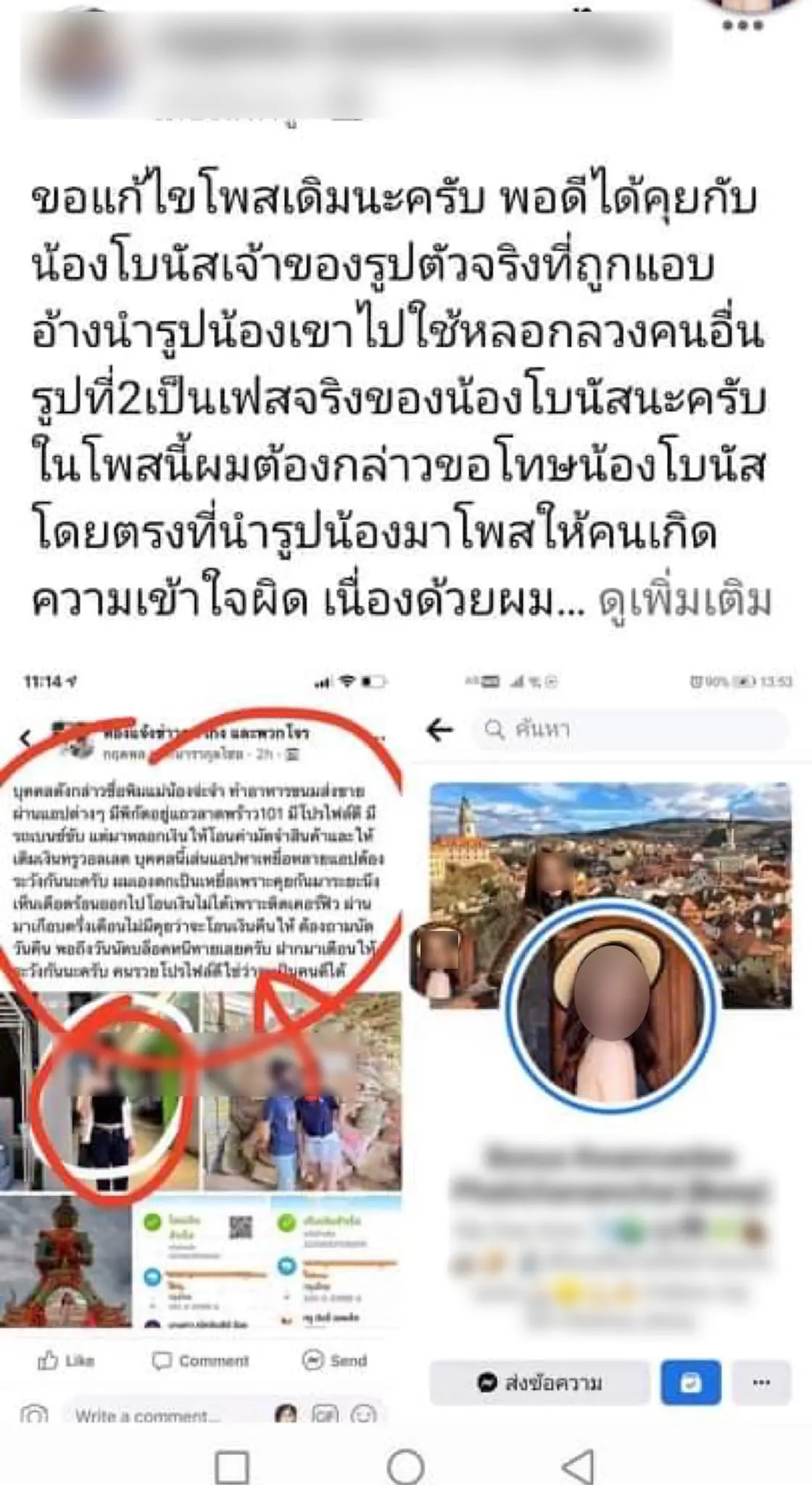Go to home screen via circle button
Screen dimensions: 812x1485
tap(405, 1465)
